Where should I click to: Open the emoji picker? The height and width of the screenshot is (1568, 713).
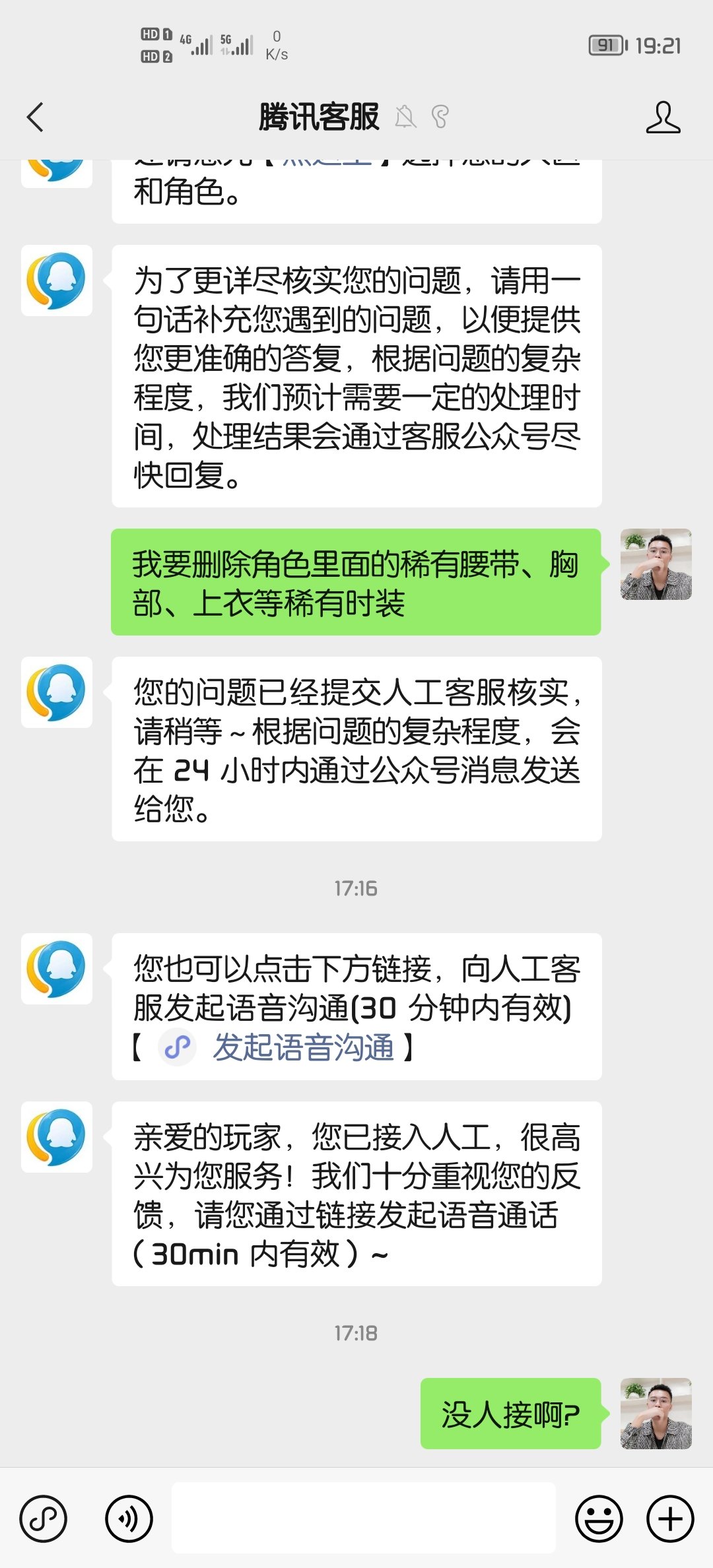599,1519
